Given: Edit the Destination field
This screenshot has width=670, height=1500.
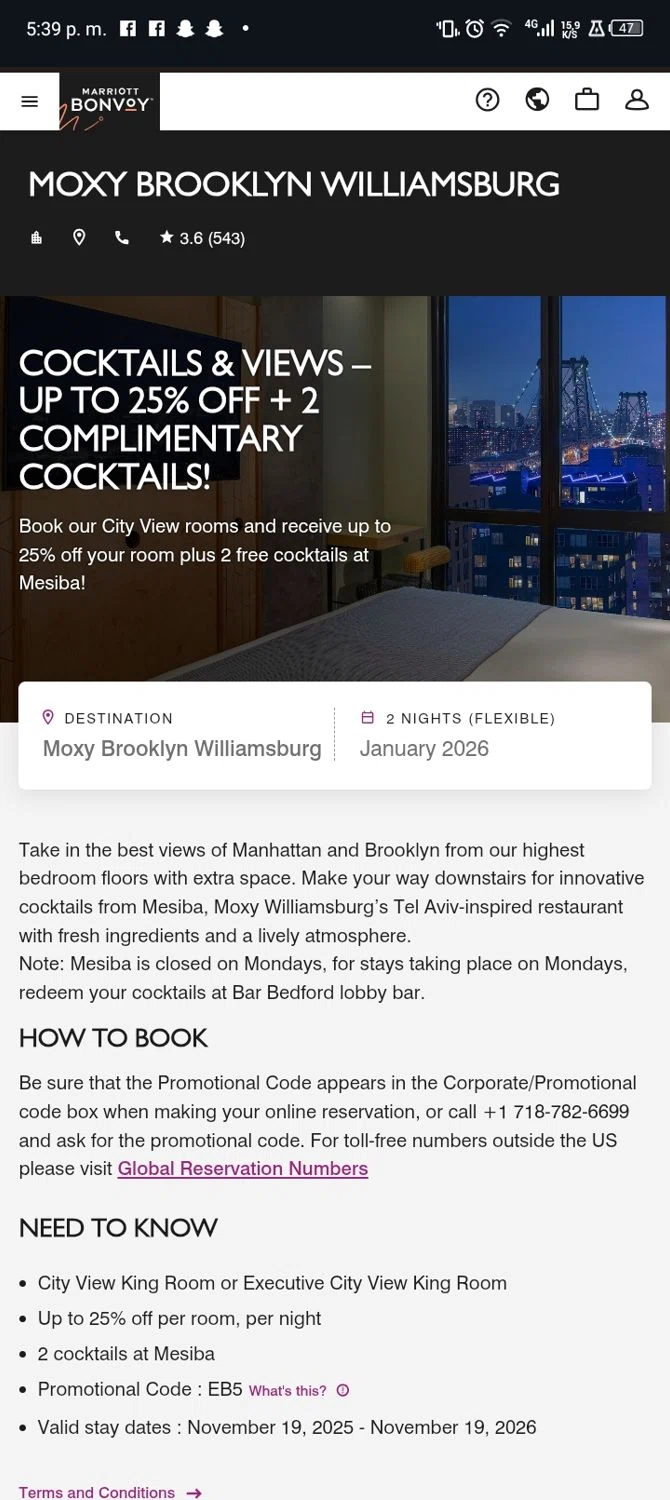Looking at the screenshot, I should point(182,736).
